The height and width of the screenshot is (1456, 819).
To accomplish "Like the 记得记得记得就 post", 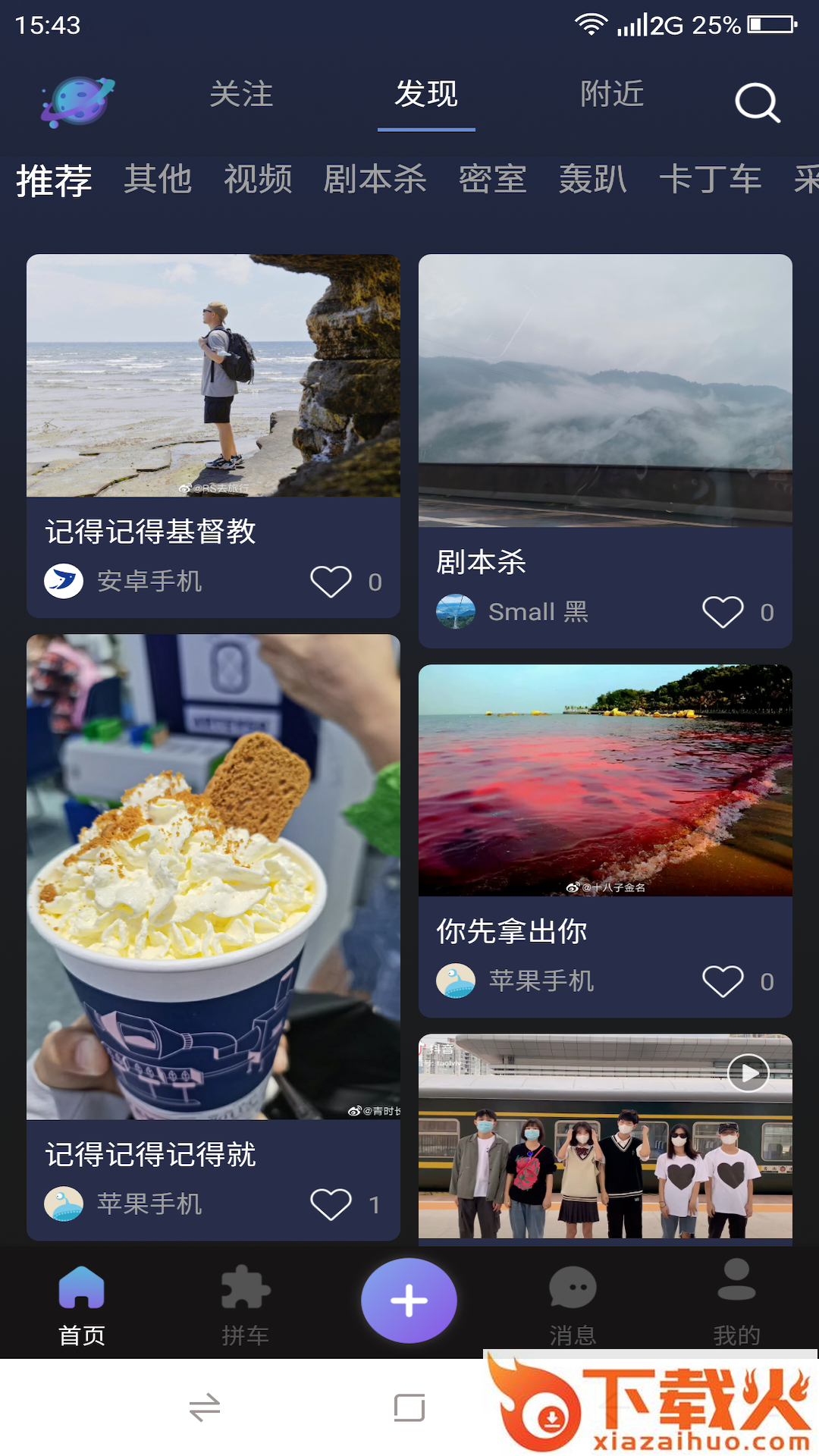I will (331, 1204).
